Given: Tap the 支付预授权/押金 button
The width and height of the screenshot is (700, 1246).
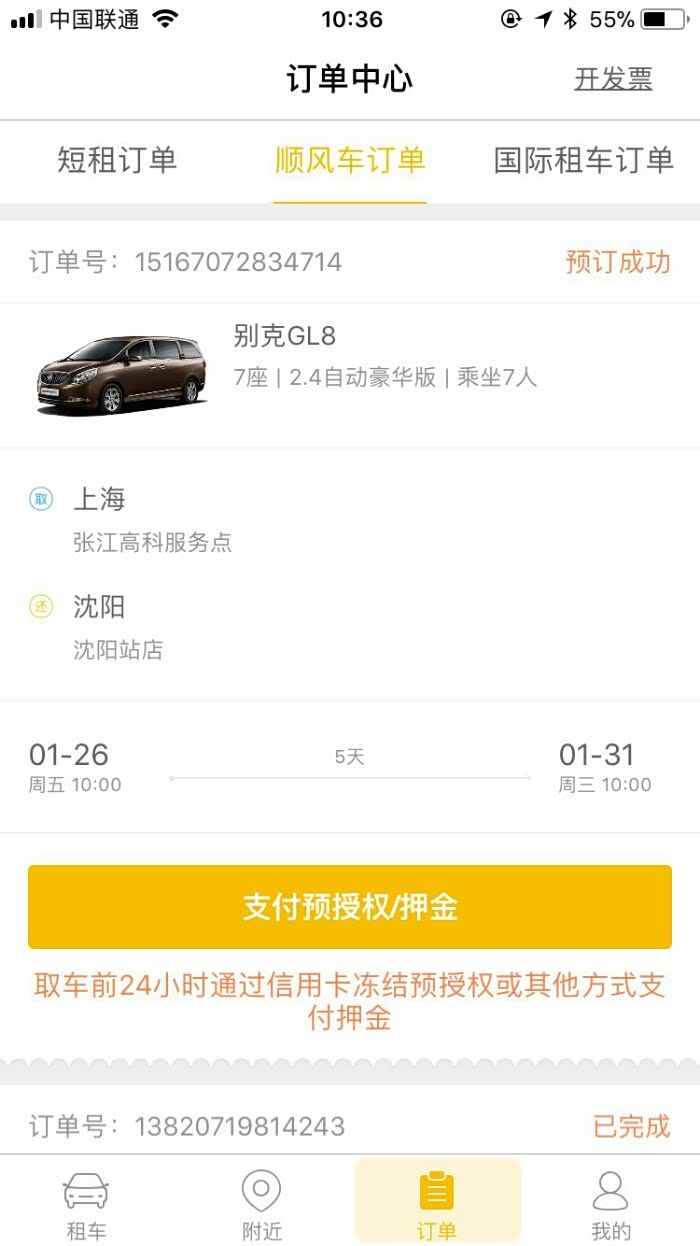Looking at the screenshot, I should (x=350, y=907).
